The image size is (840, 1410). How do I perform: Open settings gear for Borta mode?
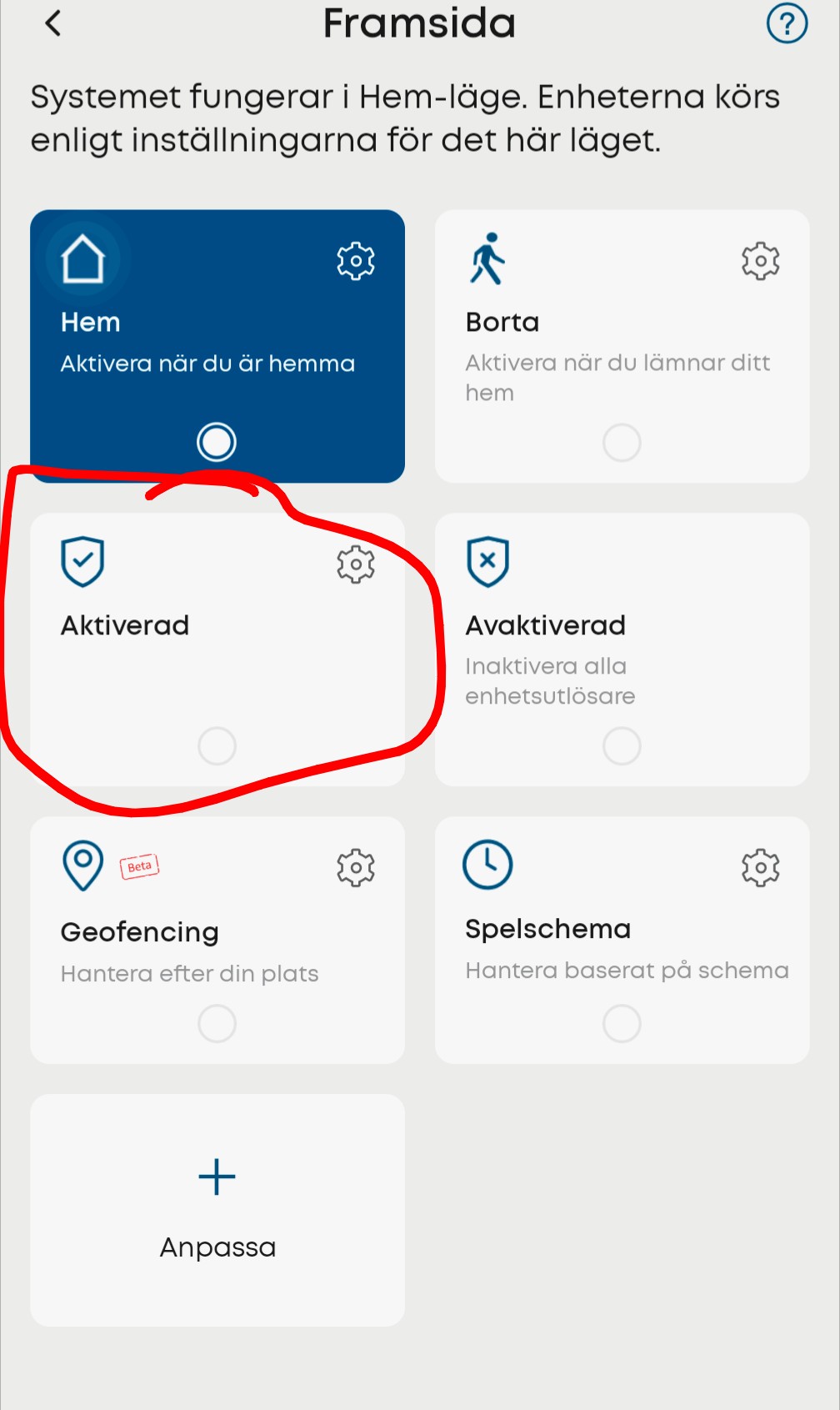(760, 261)
